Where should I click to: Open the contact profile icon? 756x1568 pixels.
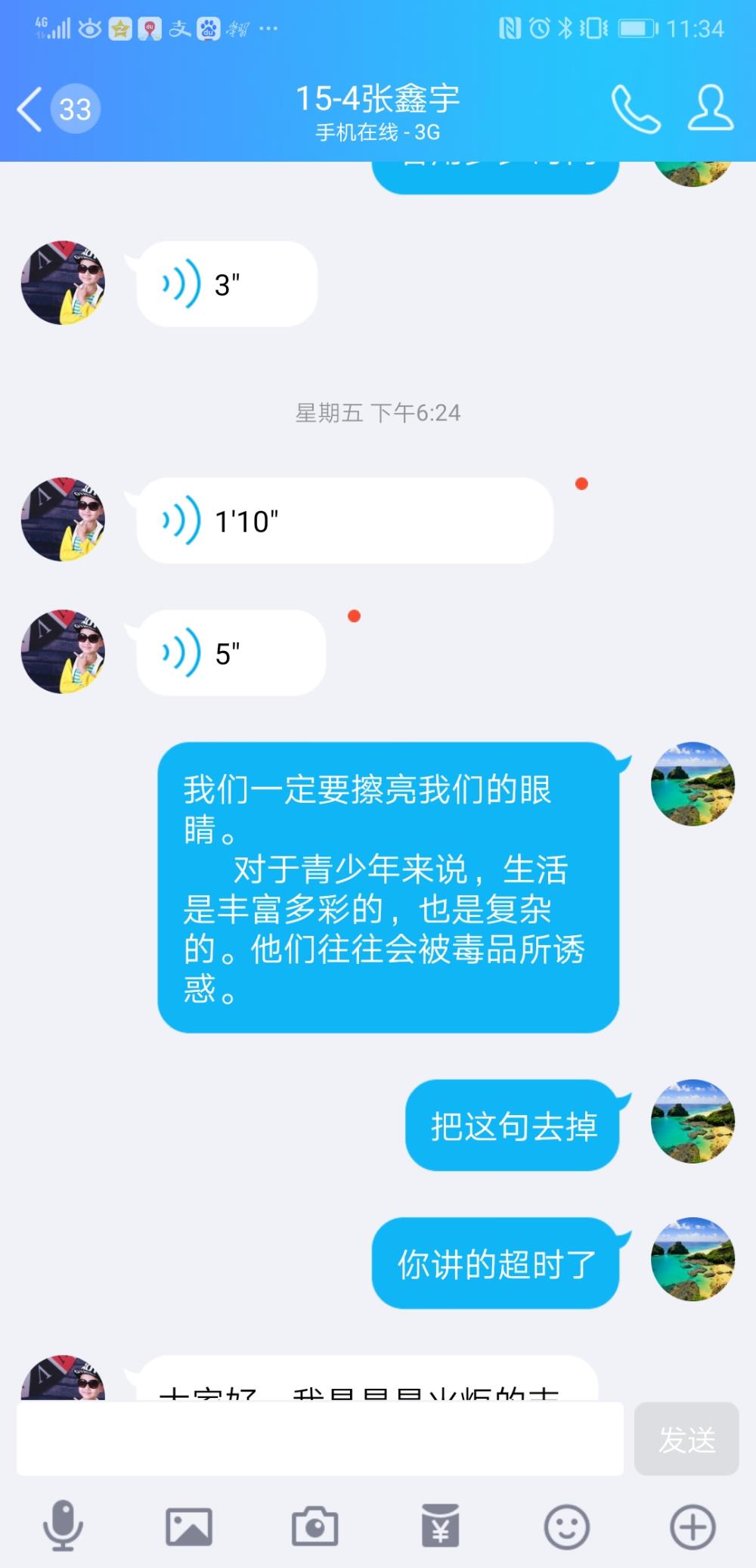[x=710, y=108]
